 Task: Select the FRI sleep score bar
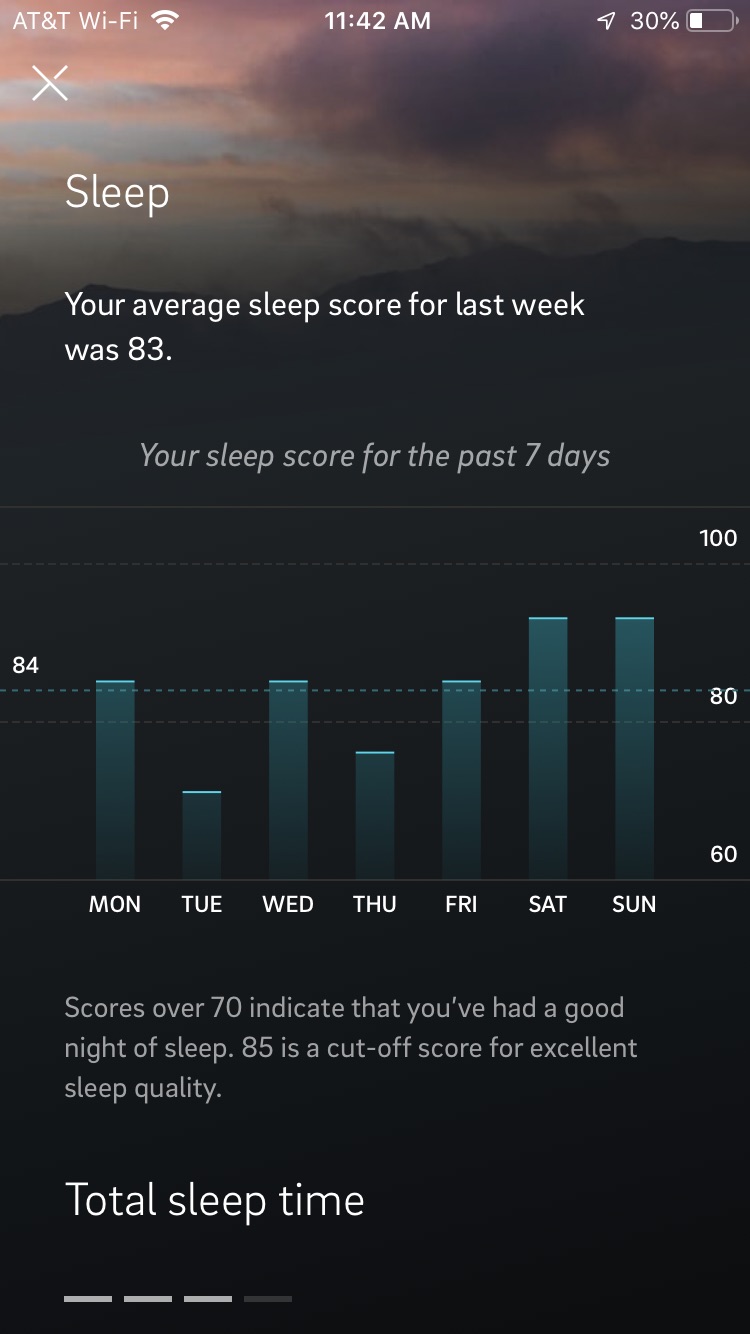tap(461, 780)
